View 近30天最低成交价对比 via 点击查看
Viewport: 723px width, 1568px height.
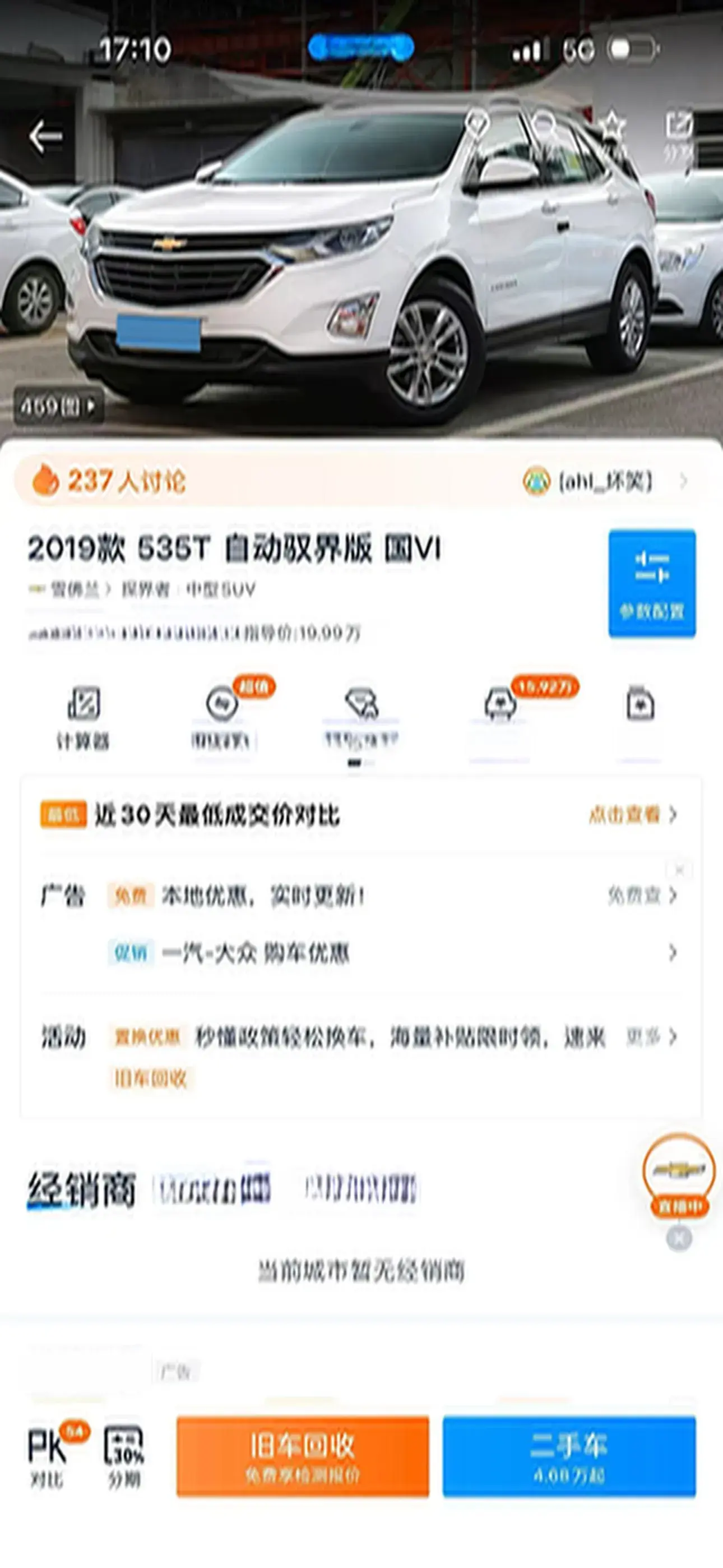pos(633,814)
